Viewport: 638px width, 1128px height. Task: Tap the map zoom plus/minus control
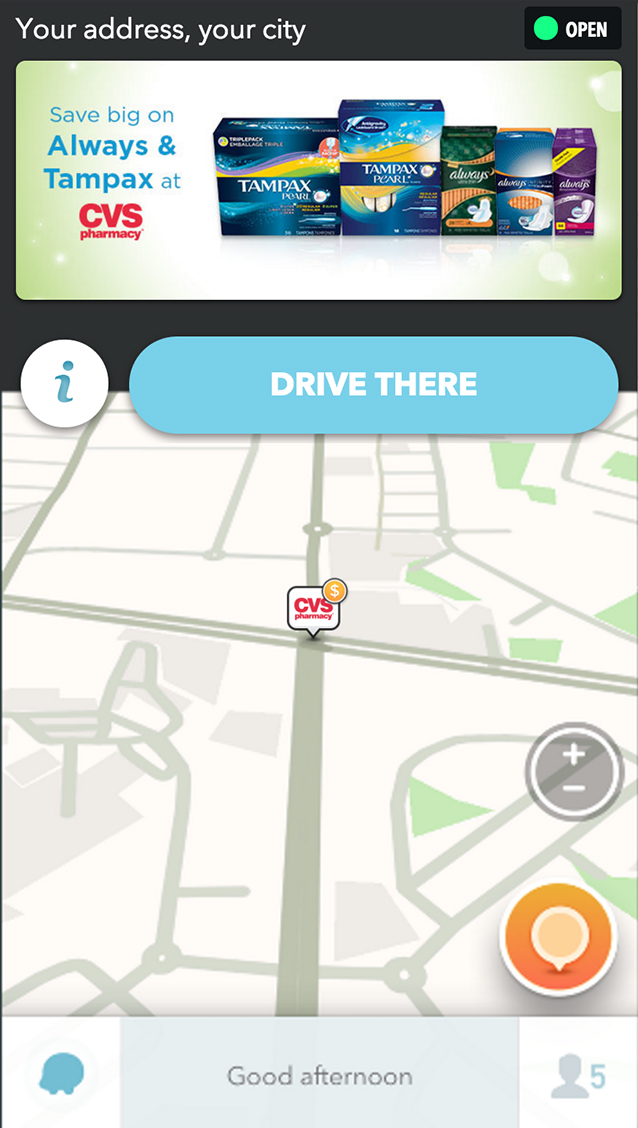(x=574, y=772)
